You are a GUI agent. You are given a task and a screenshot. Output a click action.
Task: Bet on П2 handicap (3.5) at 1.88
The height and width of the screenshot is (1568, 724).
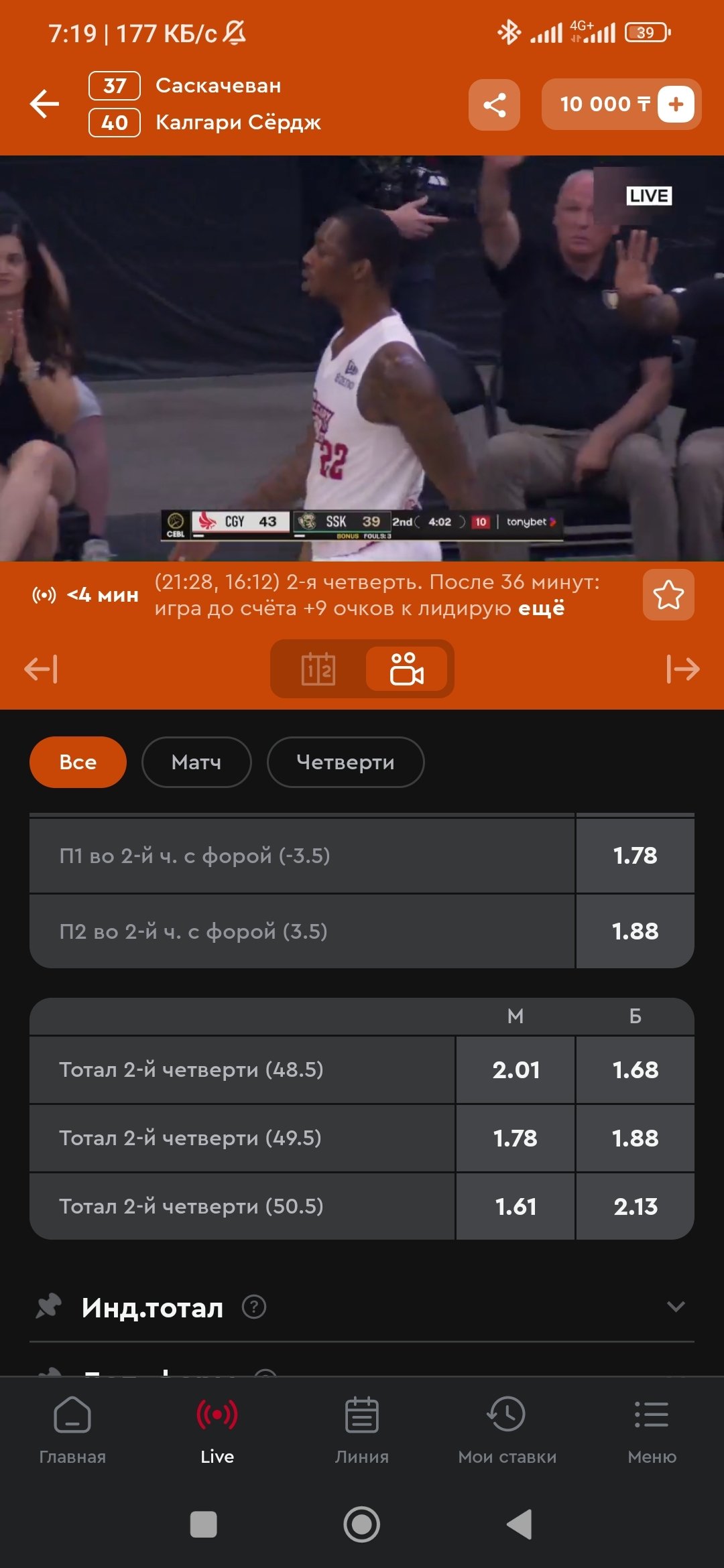(x=635, y=931)
